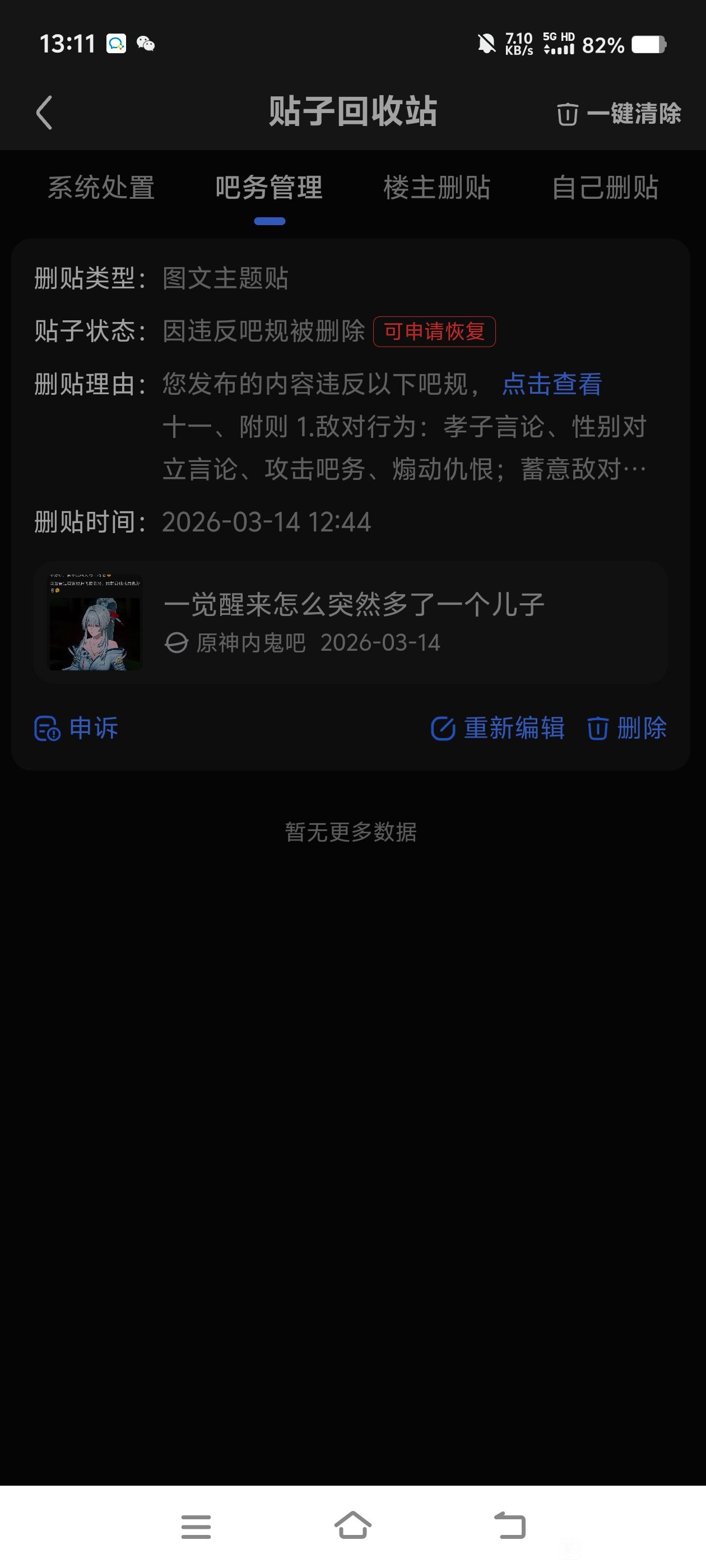Image resolution: width=706 pixels, height=1568 pixels.
Task: Go back from 贴子回收站
Action: tap(44, 113)
